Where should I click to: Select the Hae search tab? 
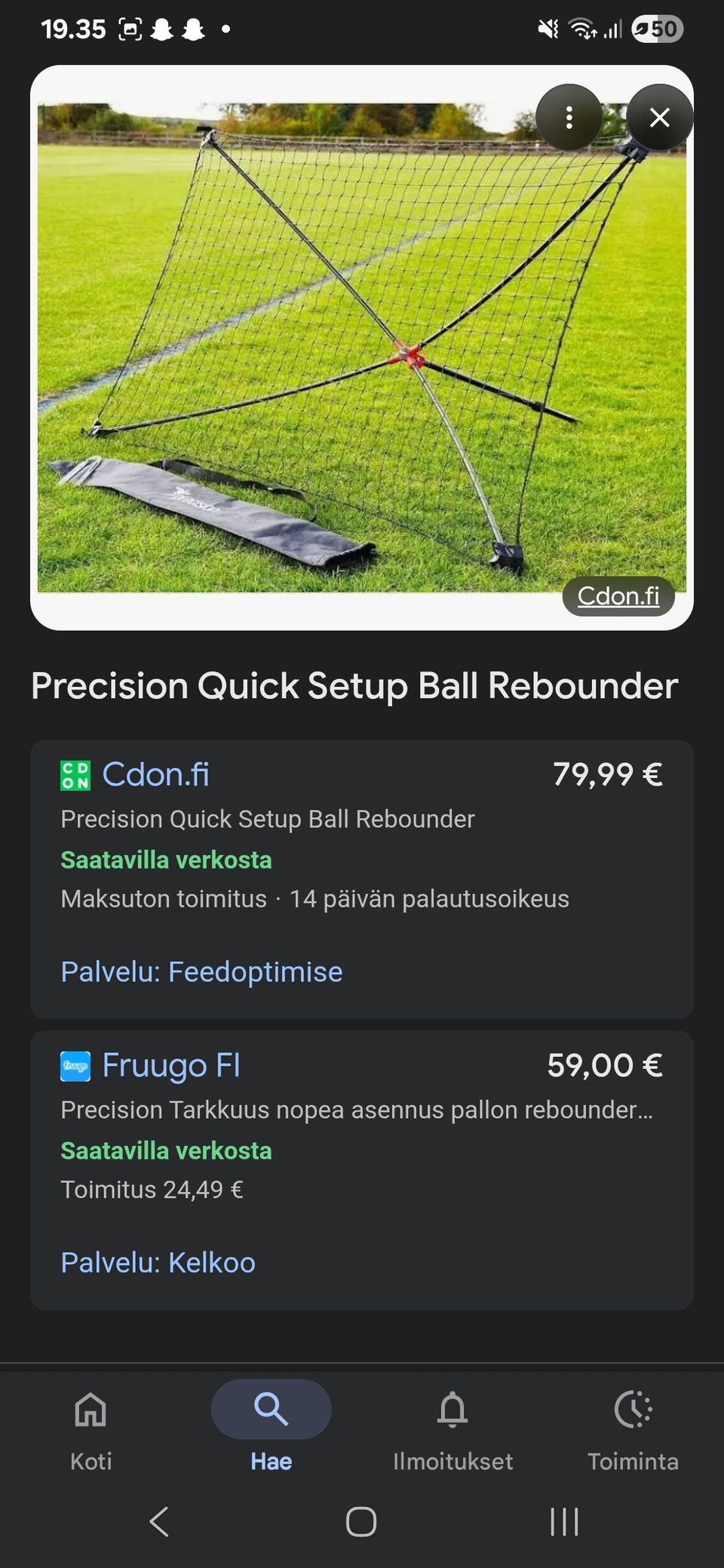click(x=271, y=1409)
